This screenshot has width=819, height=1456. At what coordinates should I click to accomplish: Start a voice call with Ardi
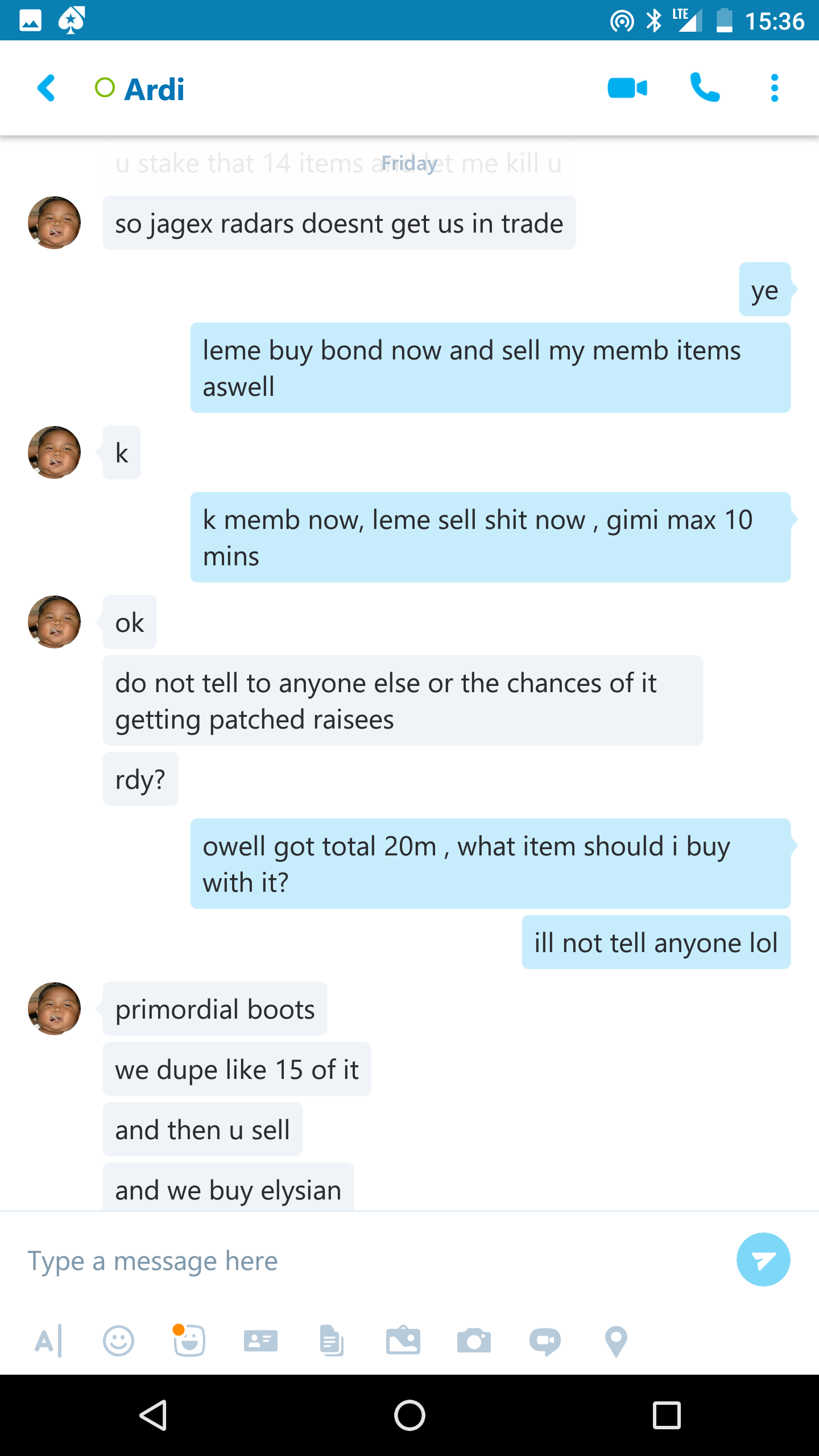coord(705,88)
